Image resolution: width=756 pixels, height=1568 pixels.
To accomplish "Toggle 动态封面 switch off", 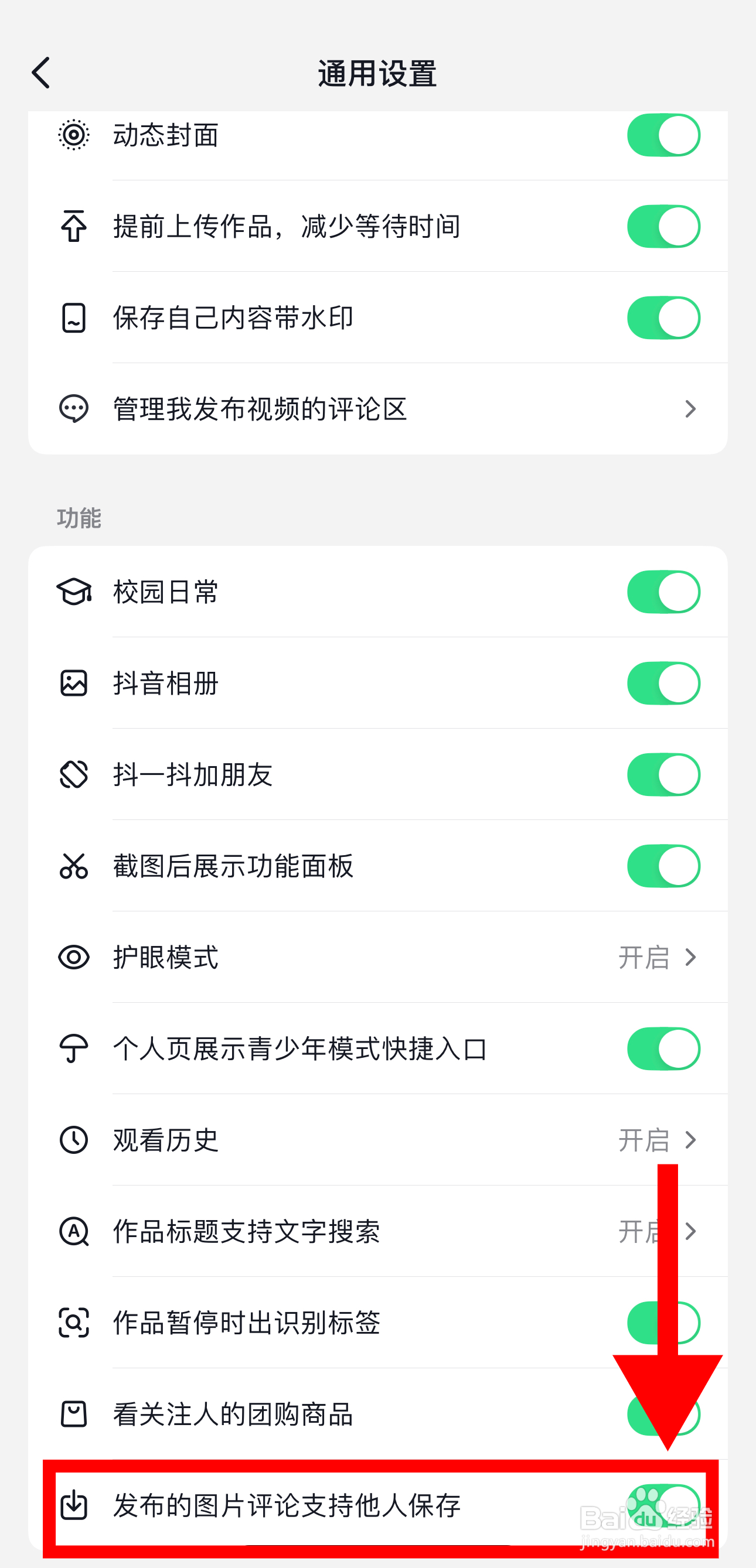I will coord(663,135).
